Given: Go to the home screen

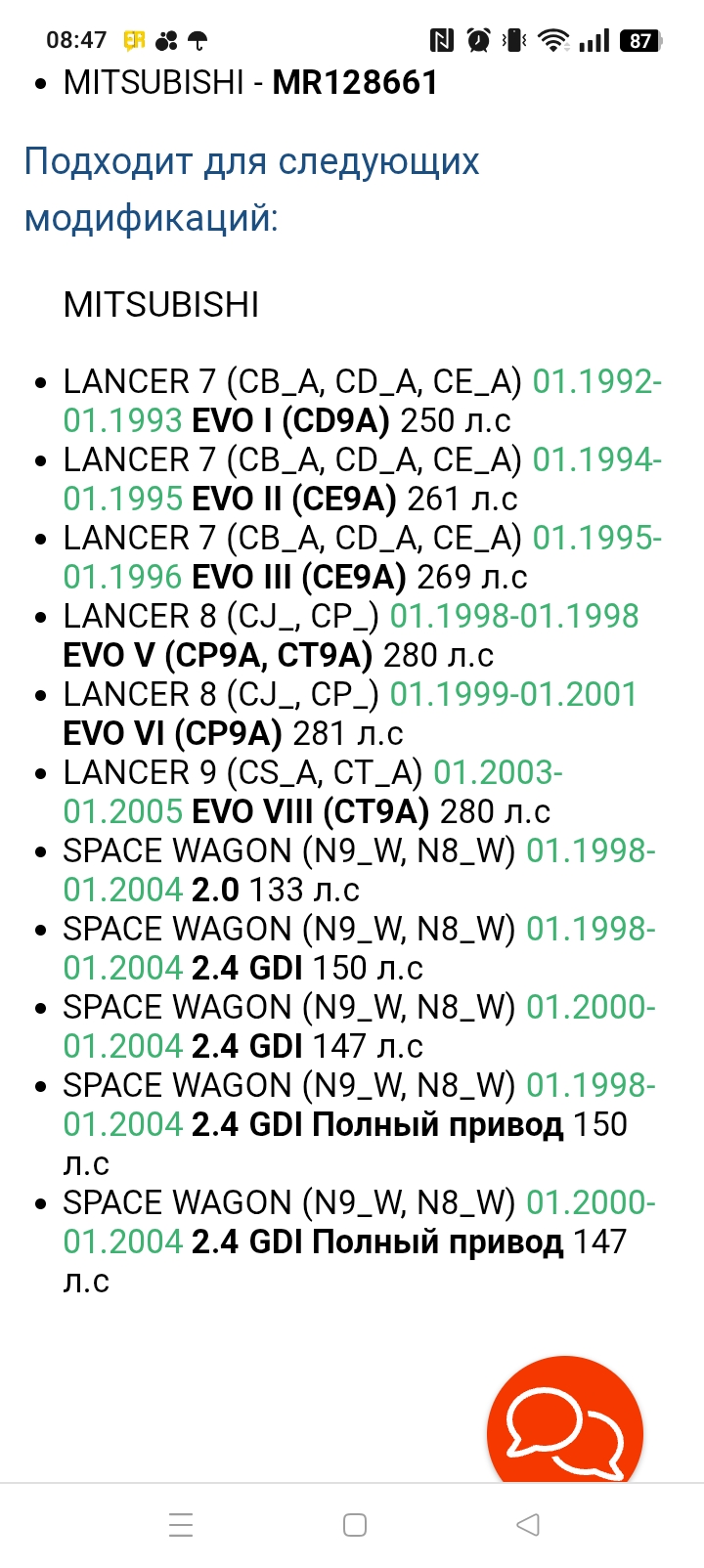Looking at the screenshot, I should 355,1525.
